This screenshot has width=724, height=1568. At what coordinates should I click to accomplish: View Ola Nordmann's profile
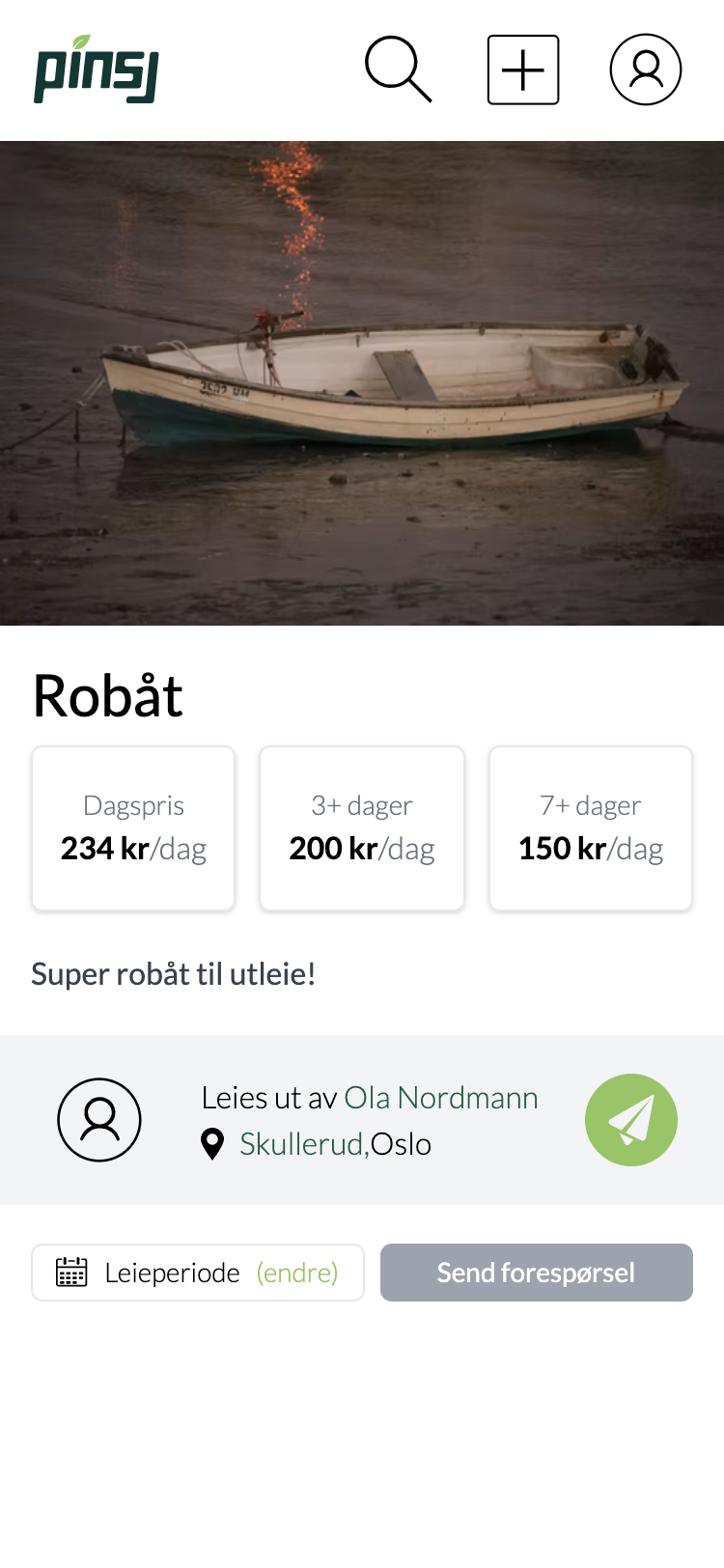440,1098
